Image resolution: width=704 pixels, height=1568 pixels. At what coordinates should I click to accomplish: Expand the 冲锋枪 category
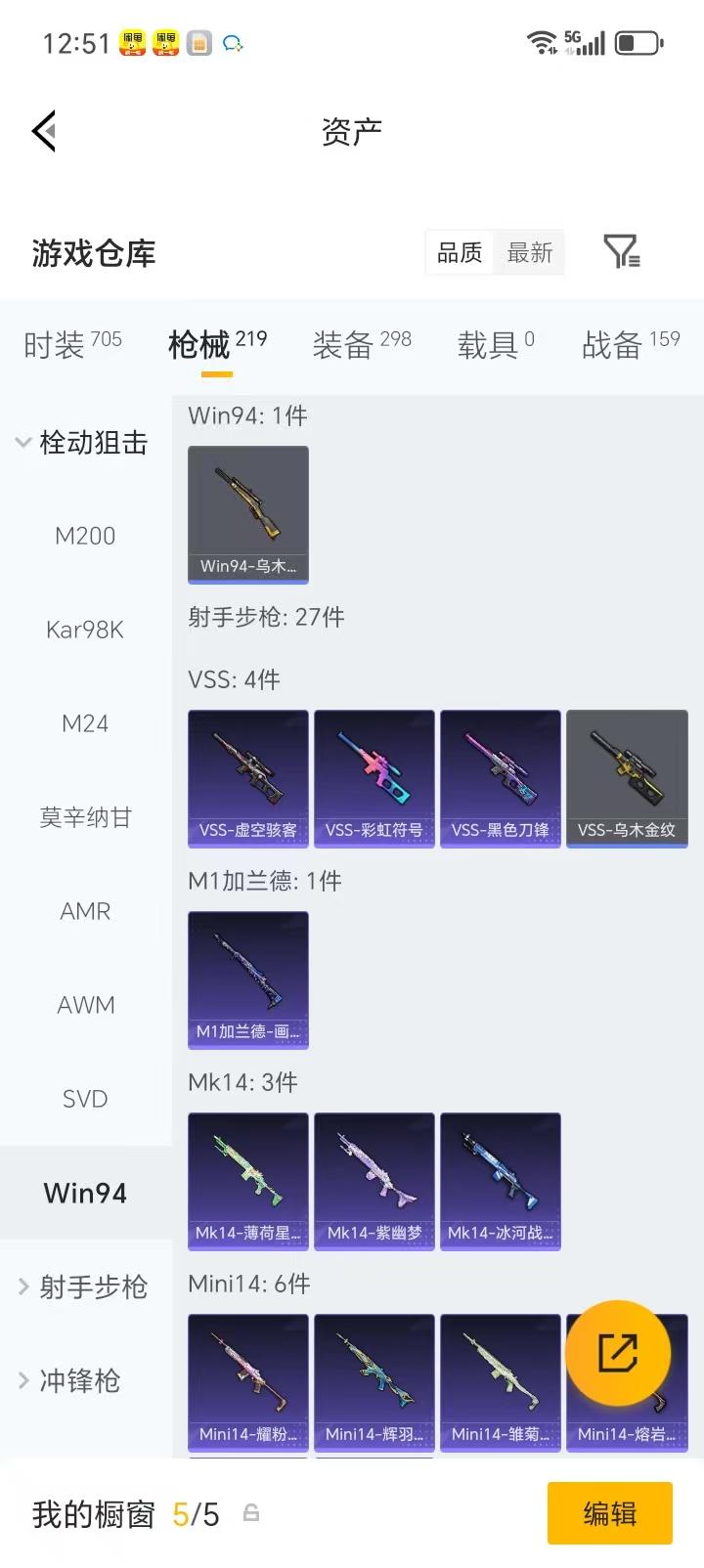point(76,1381)
